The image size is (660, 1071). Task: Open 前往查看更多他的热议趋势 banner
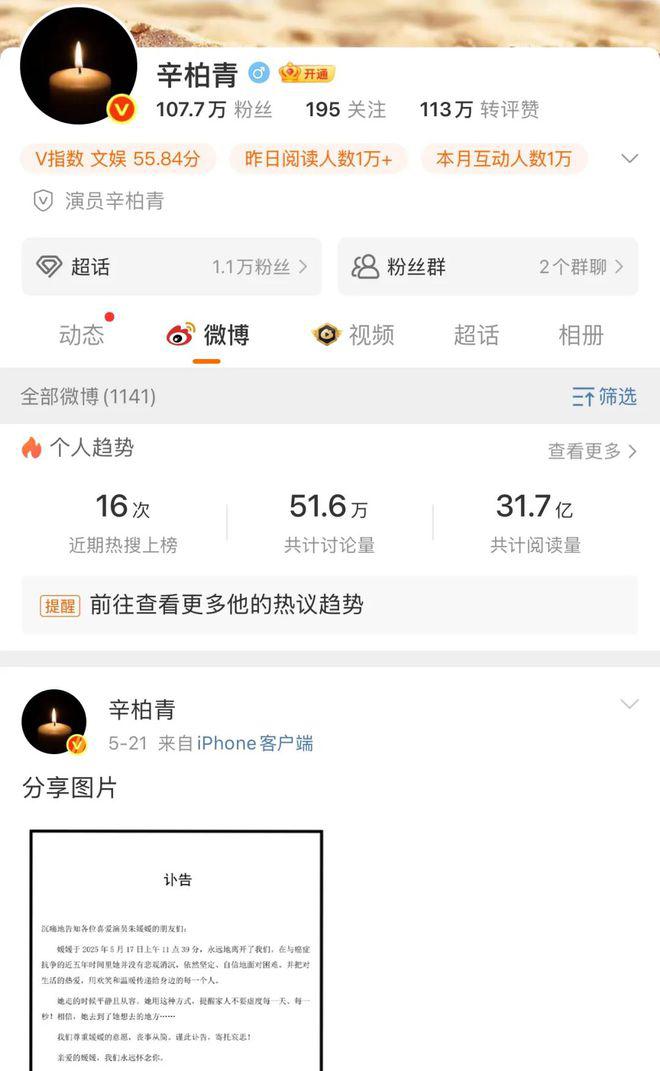coord(330,604)
